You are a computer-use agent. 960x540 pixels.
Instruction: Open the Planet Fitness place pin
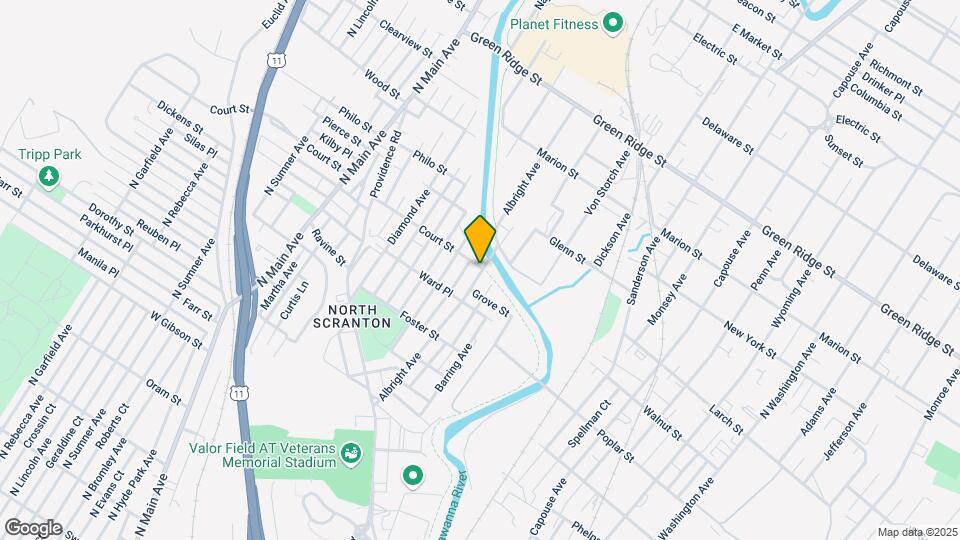click(x=613, y=23)
